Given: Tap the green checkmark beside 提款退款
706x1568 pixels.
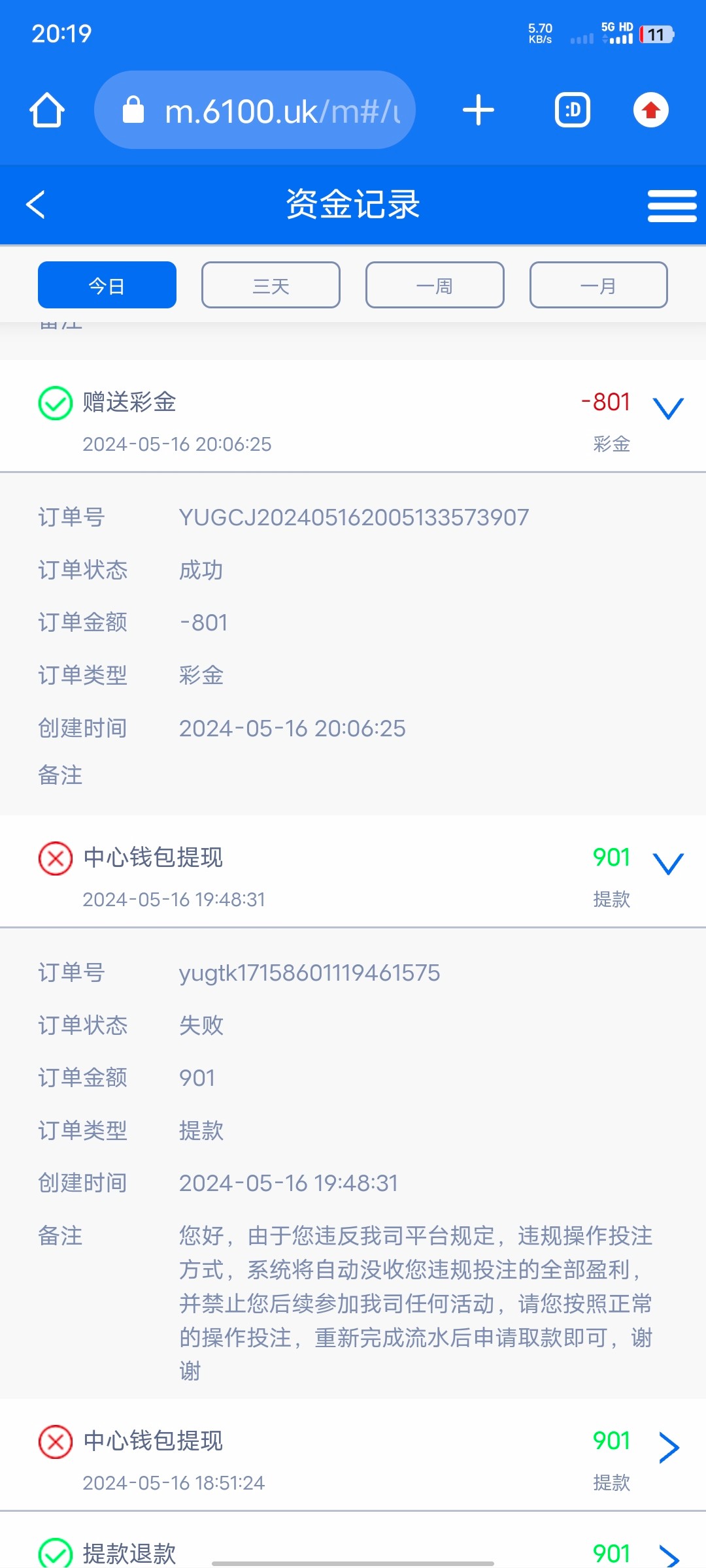Looking at the screenshot, I should click(x=55, y=1552).
